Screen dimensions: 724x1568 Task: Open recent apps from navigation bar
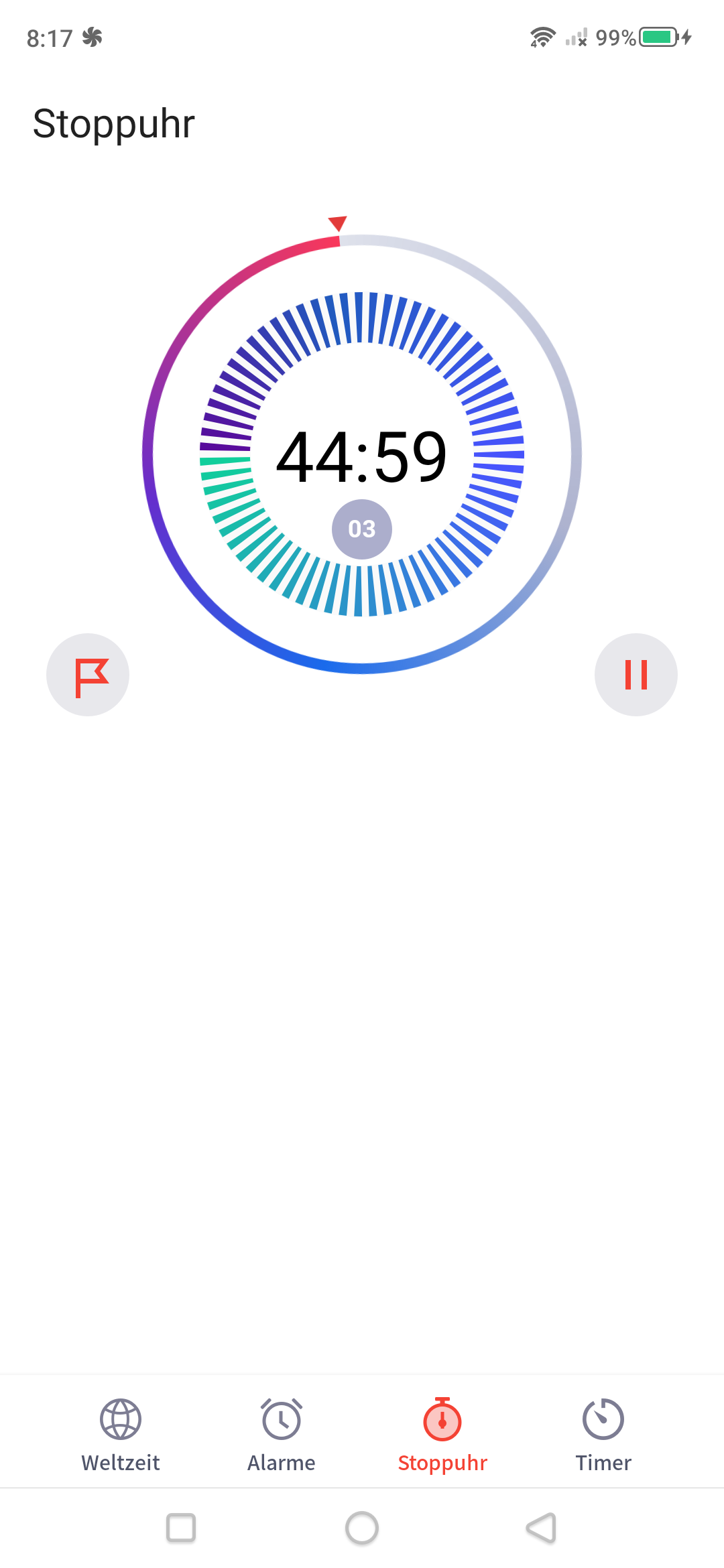(181, 1528)
